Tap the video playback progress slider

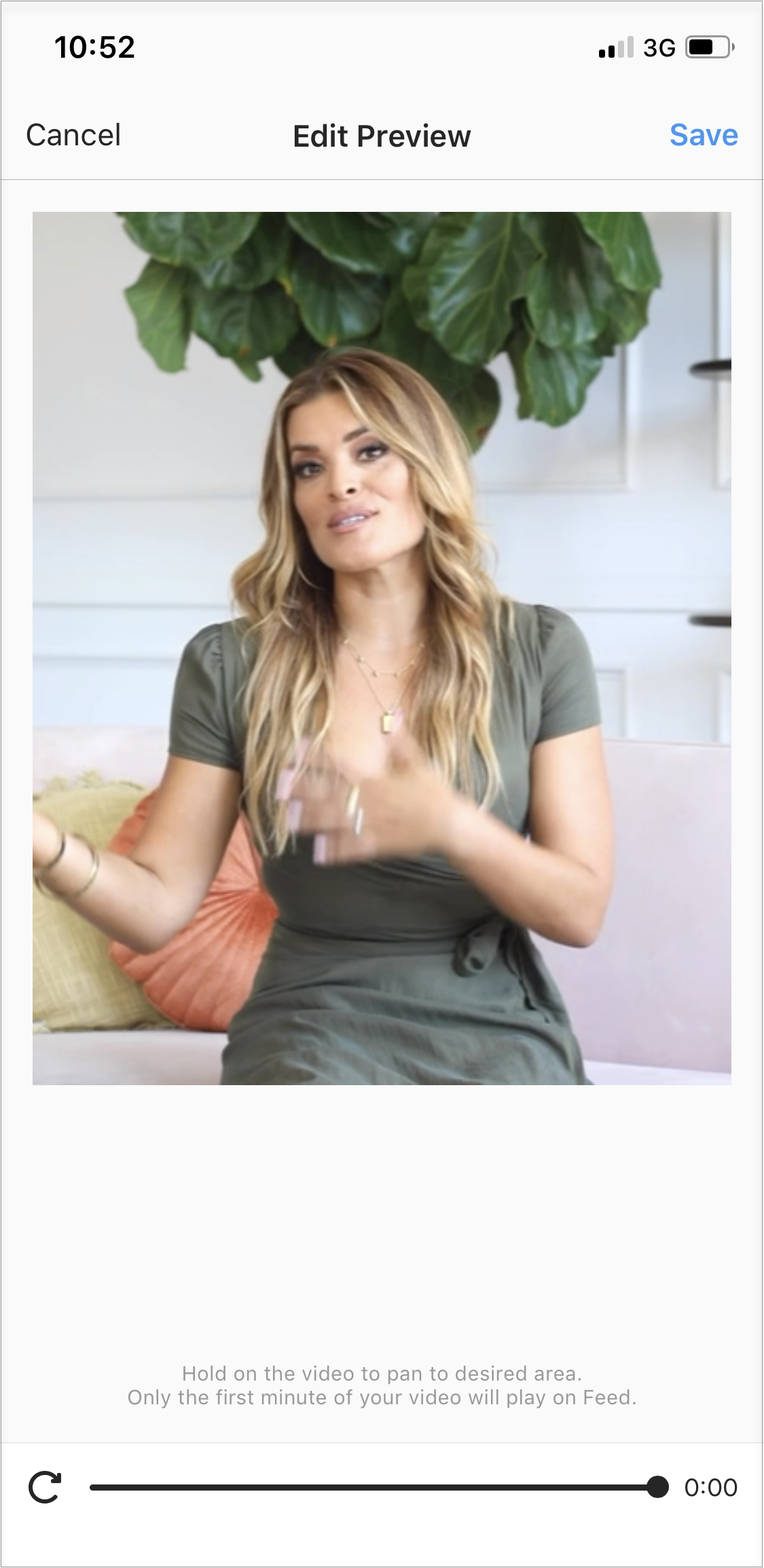click(x=374, y=1487)
